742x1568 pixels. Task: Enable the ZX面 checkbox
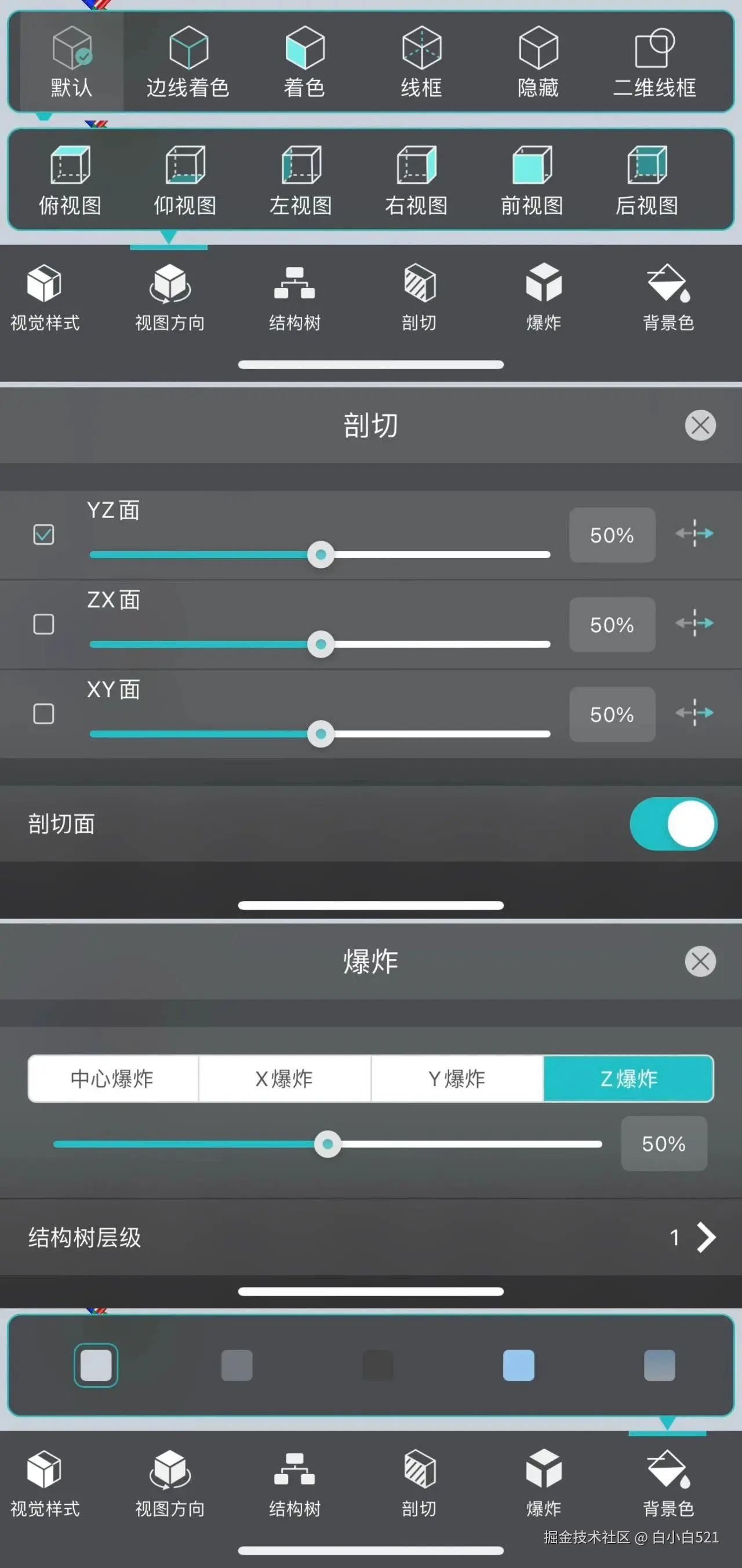click(x=43, y=624)
